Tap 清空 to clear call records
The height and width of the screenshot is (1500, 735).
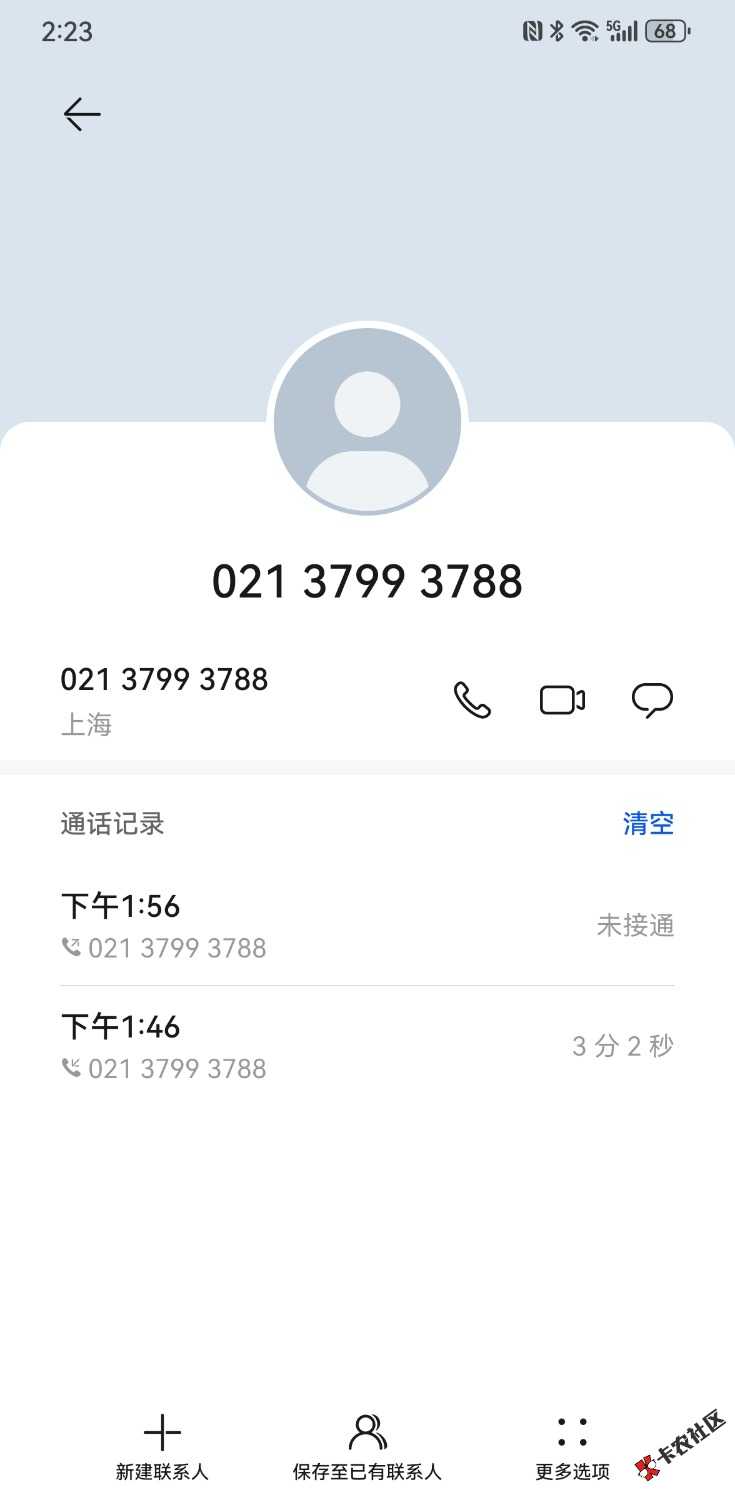coord(648,824)
